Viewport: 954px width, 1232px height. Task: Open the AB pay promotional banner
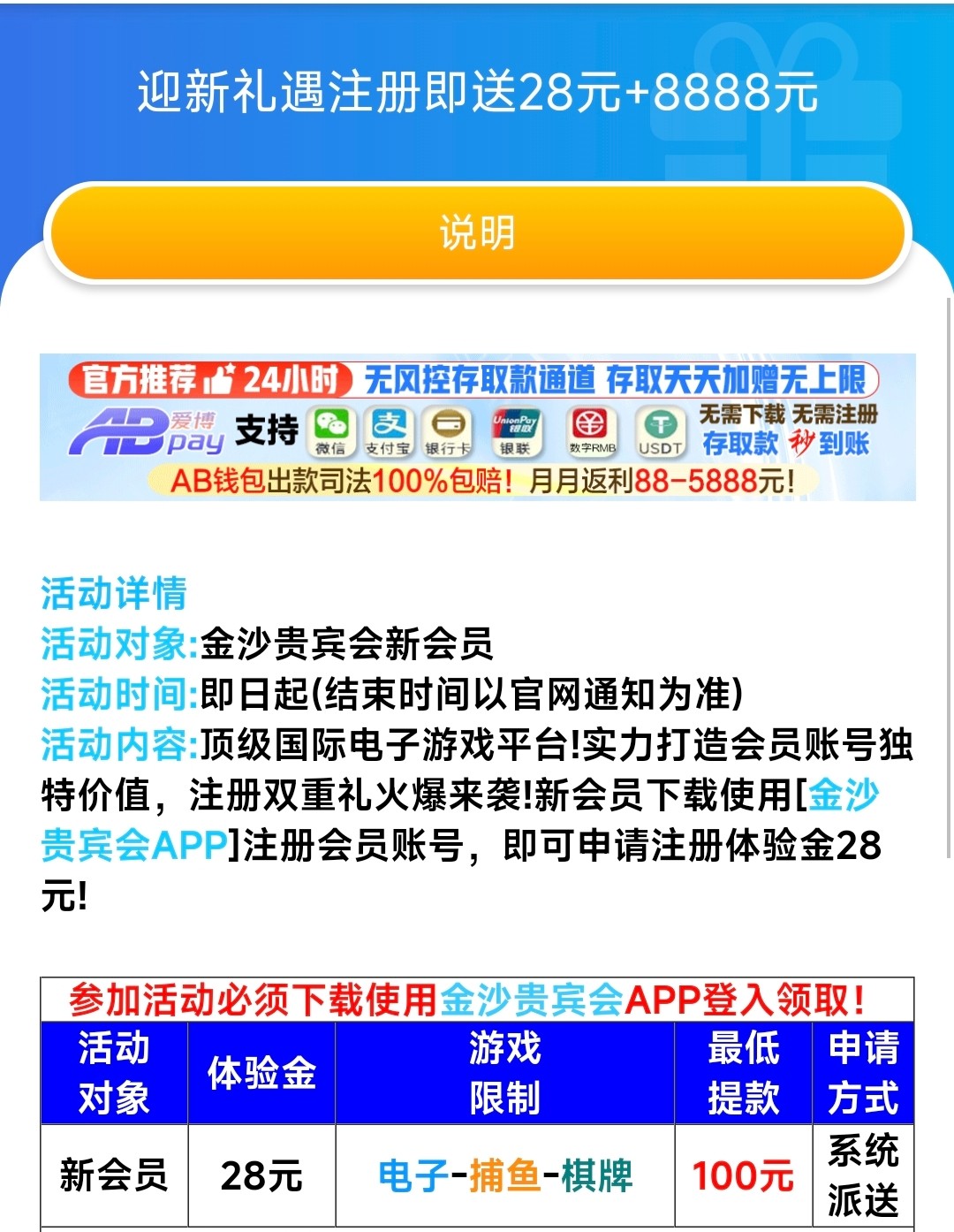click(x=477, y=428)
